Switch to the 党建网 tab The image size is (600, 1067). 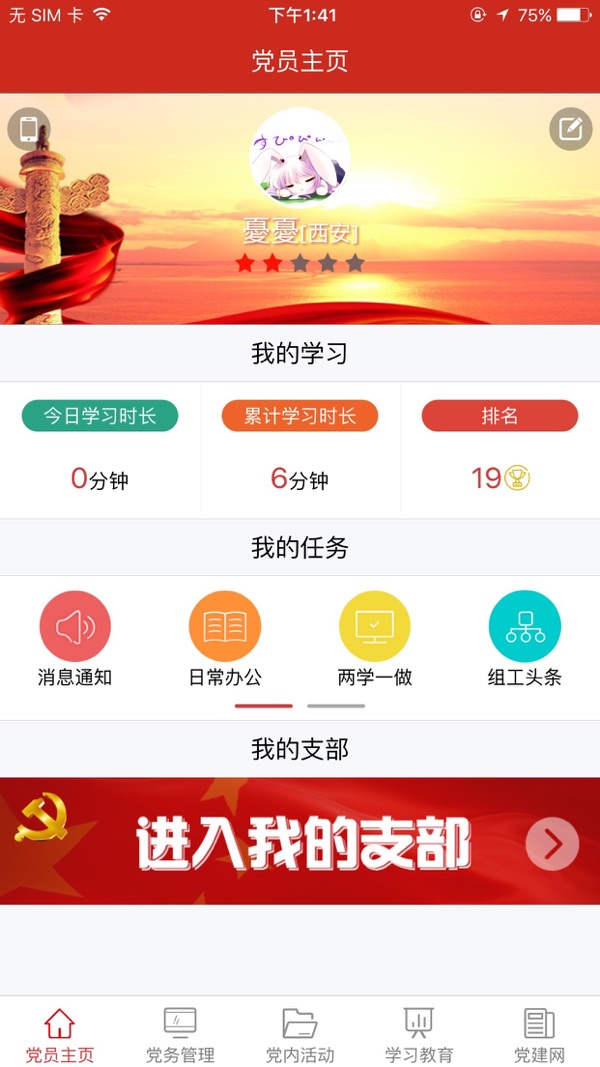[x=540, y=1033]
